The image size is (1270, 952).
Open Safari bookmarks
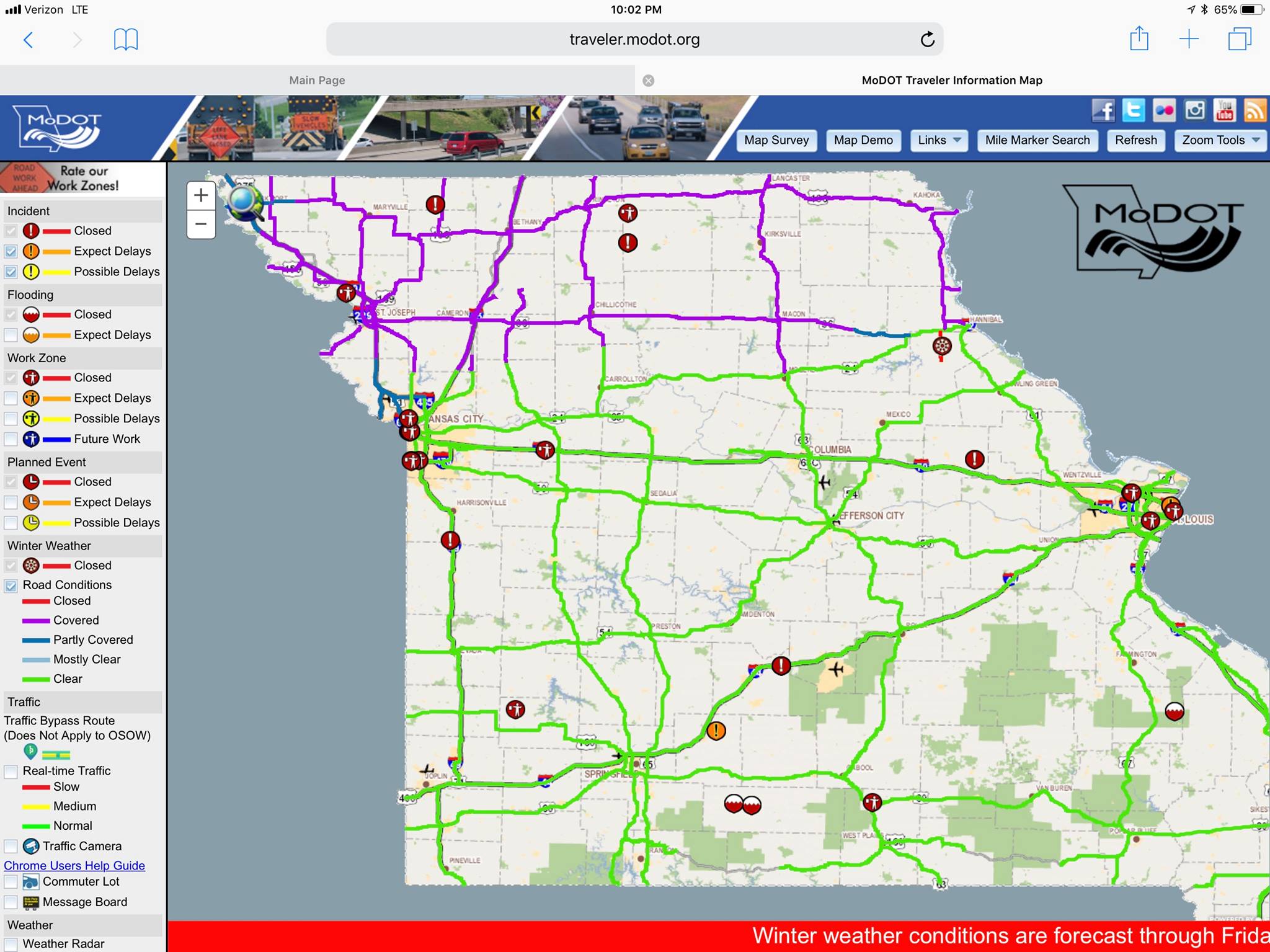coord(125,40)
